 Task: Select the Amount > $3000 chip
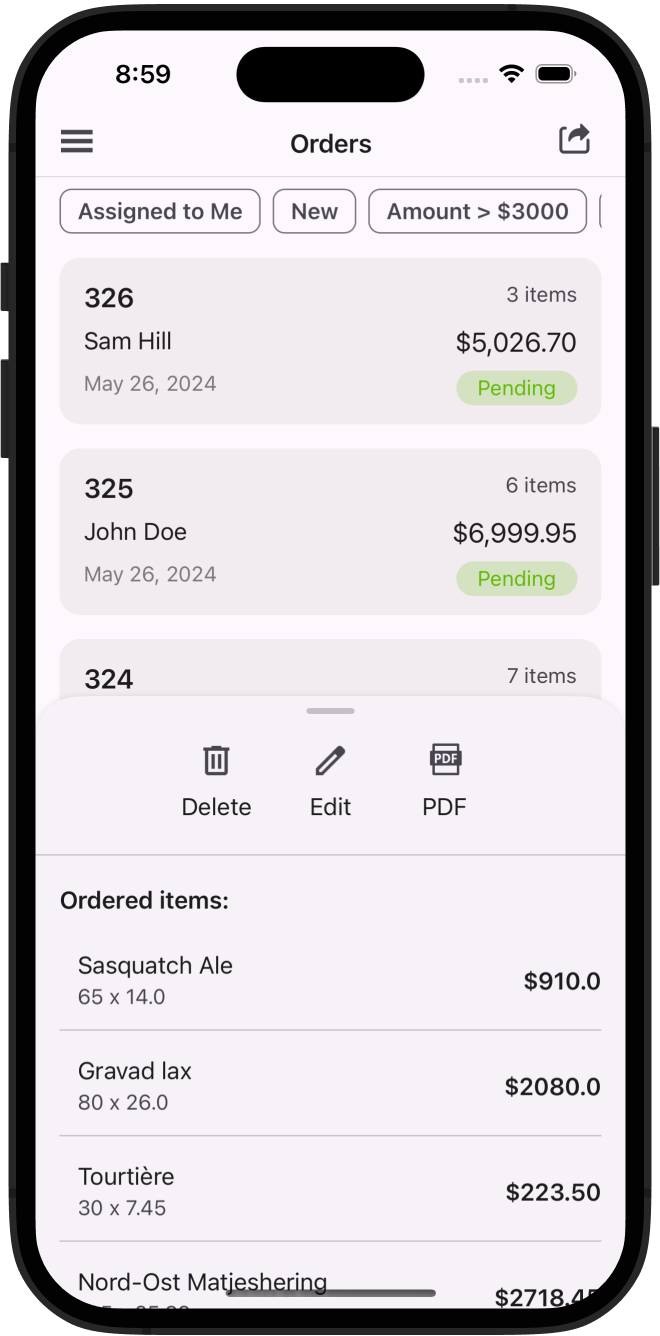tap(477, 212)
